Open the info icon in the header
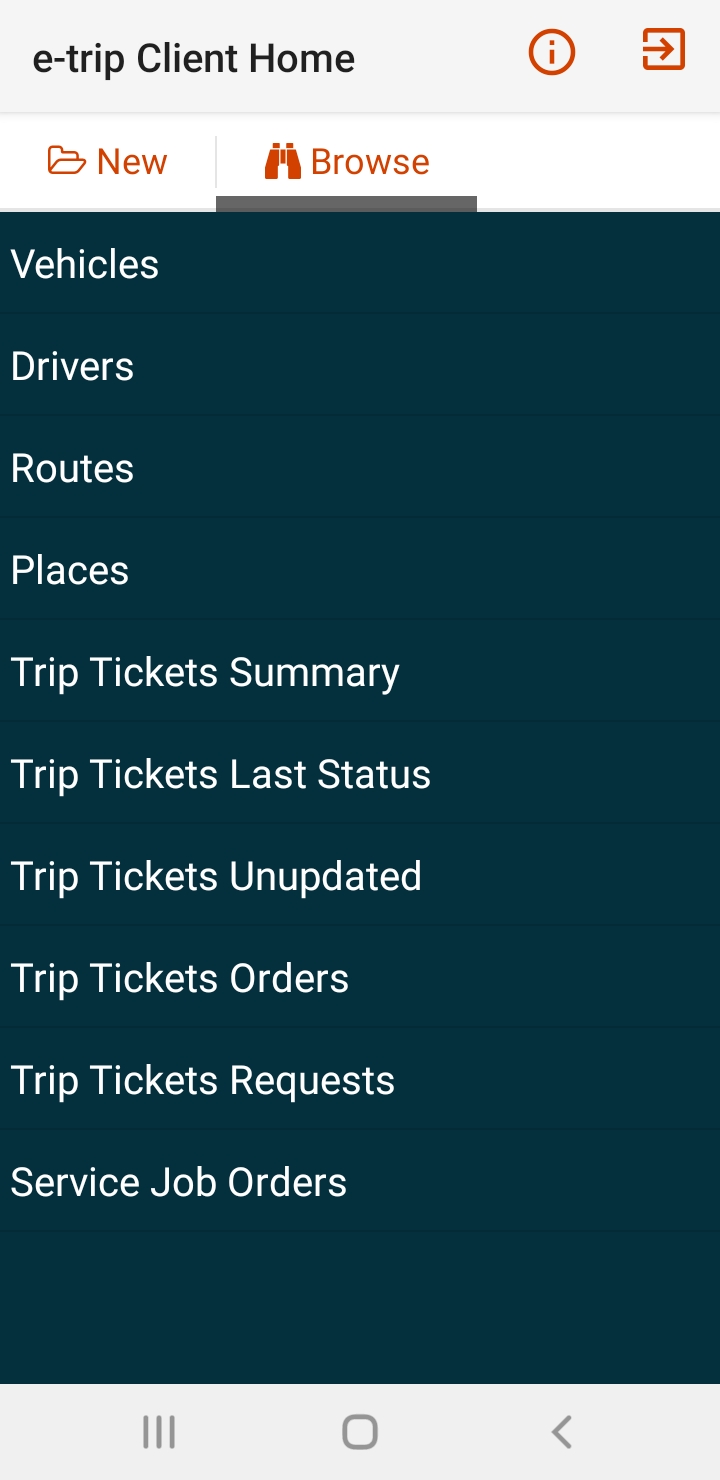Image resolution: width=720 pixels, height=1480 pixels. (x=552, y=52)
